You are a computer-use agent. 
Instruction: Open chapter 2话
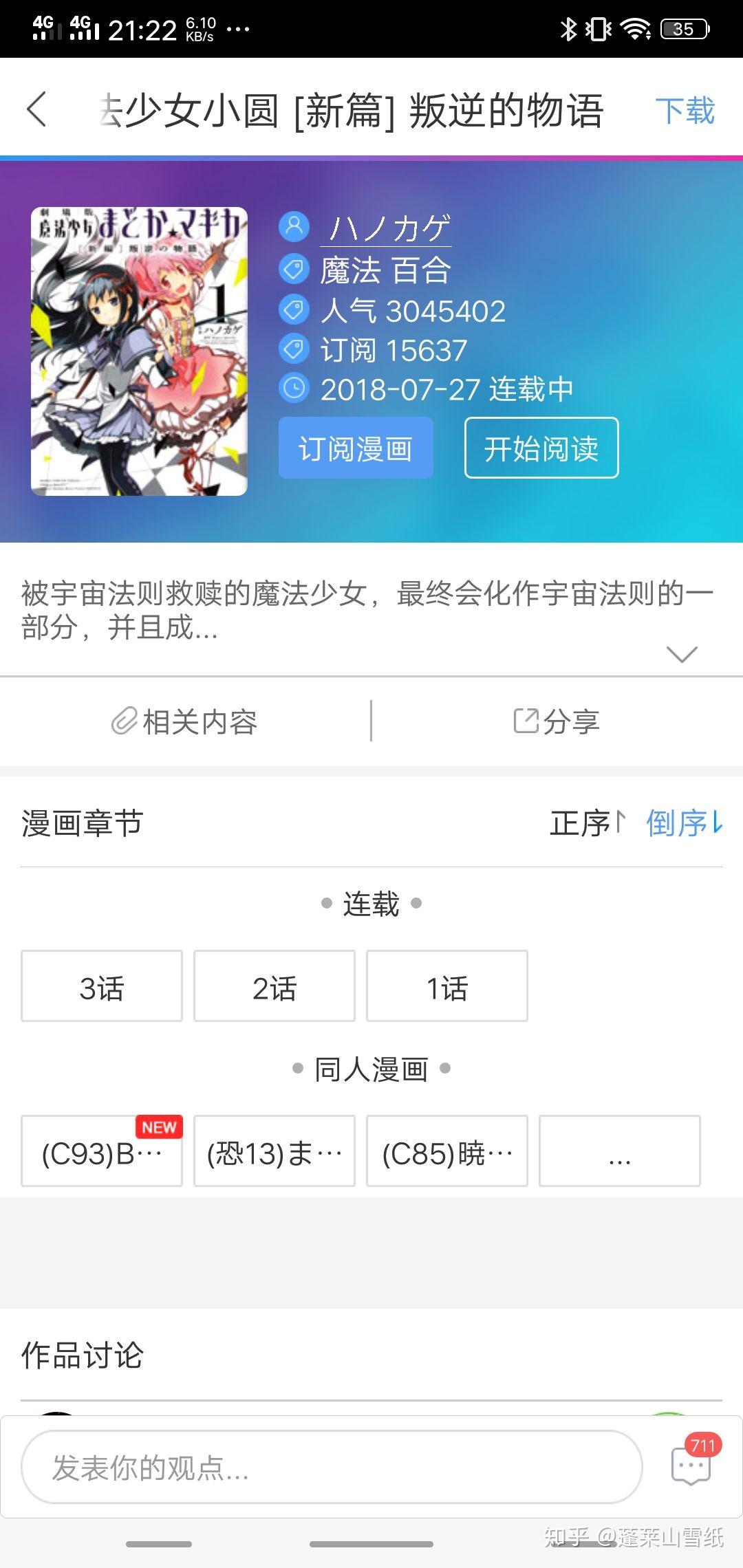(274, 986)
